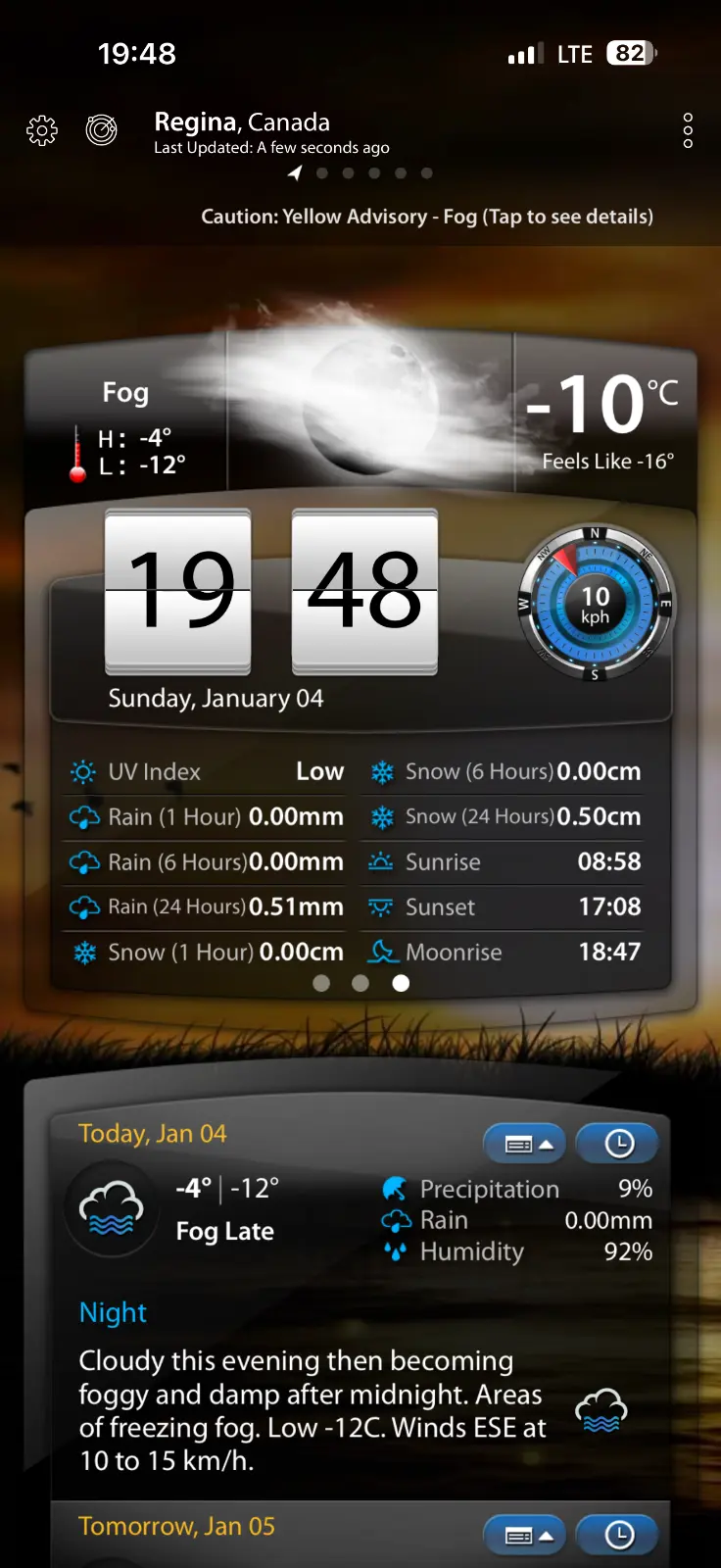
Task: Open the location list from Regina, Canada
Action: tap(242, 122)
